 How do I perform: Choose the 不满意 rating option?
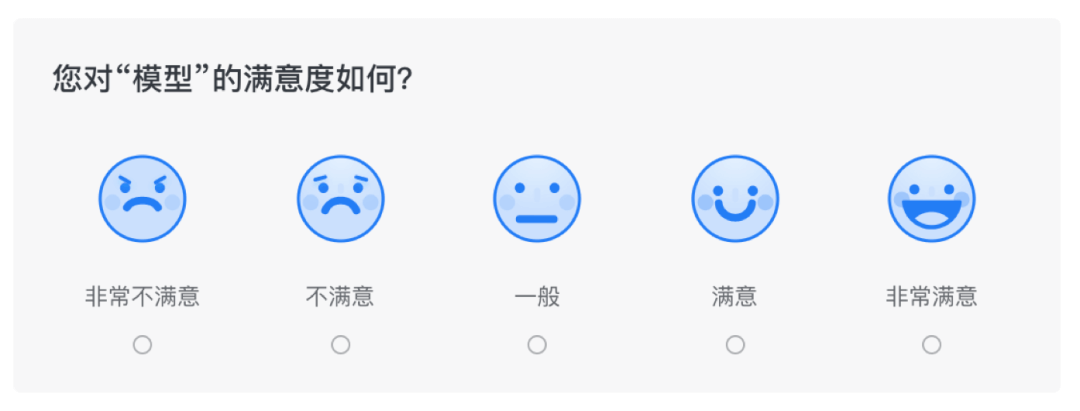pos(341,345)
